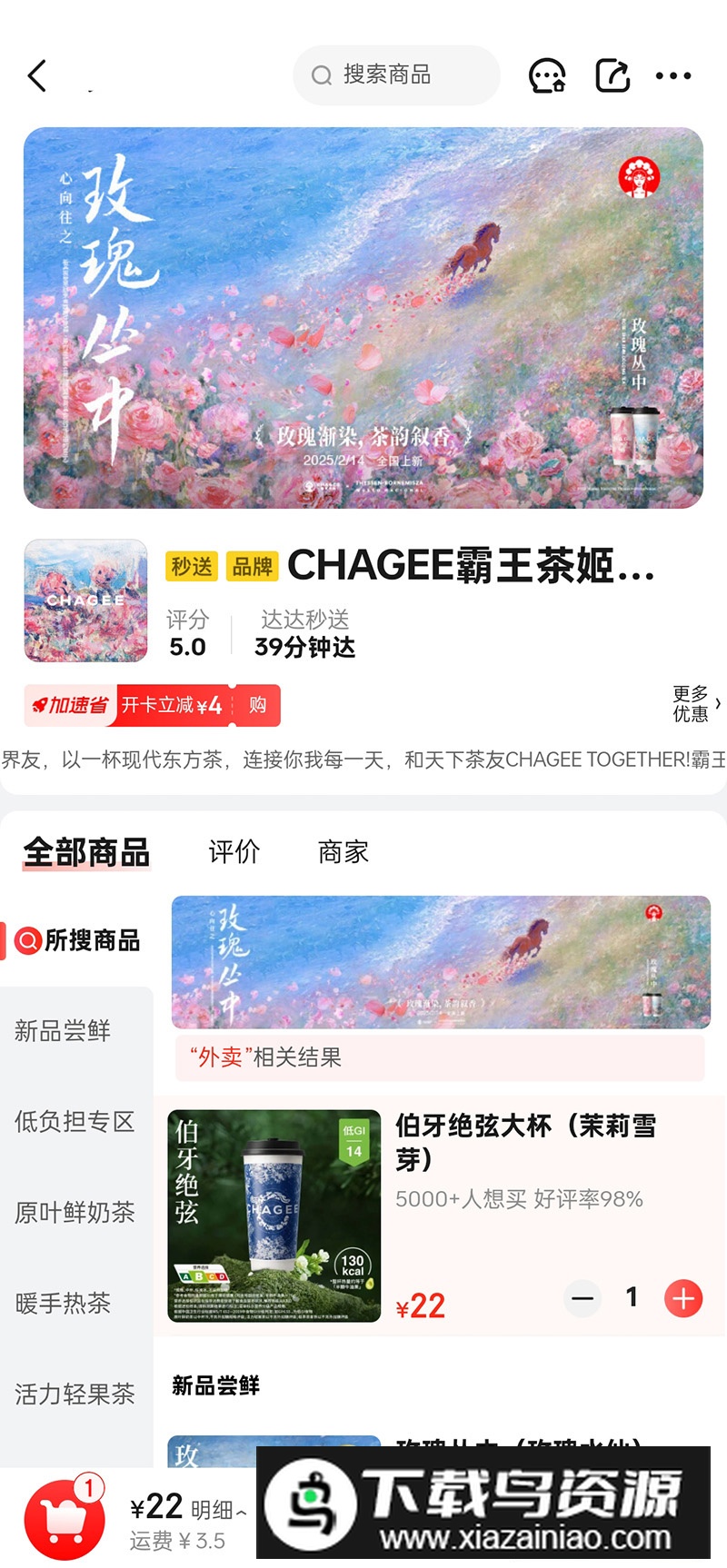The height and width of the screenshot is (1568, 727).
Task: Open the customer service chat icon
Action: click(x=547, y=75)
